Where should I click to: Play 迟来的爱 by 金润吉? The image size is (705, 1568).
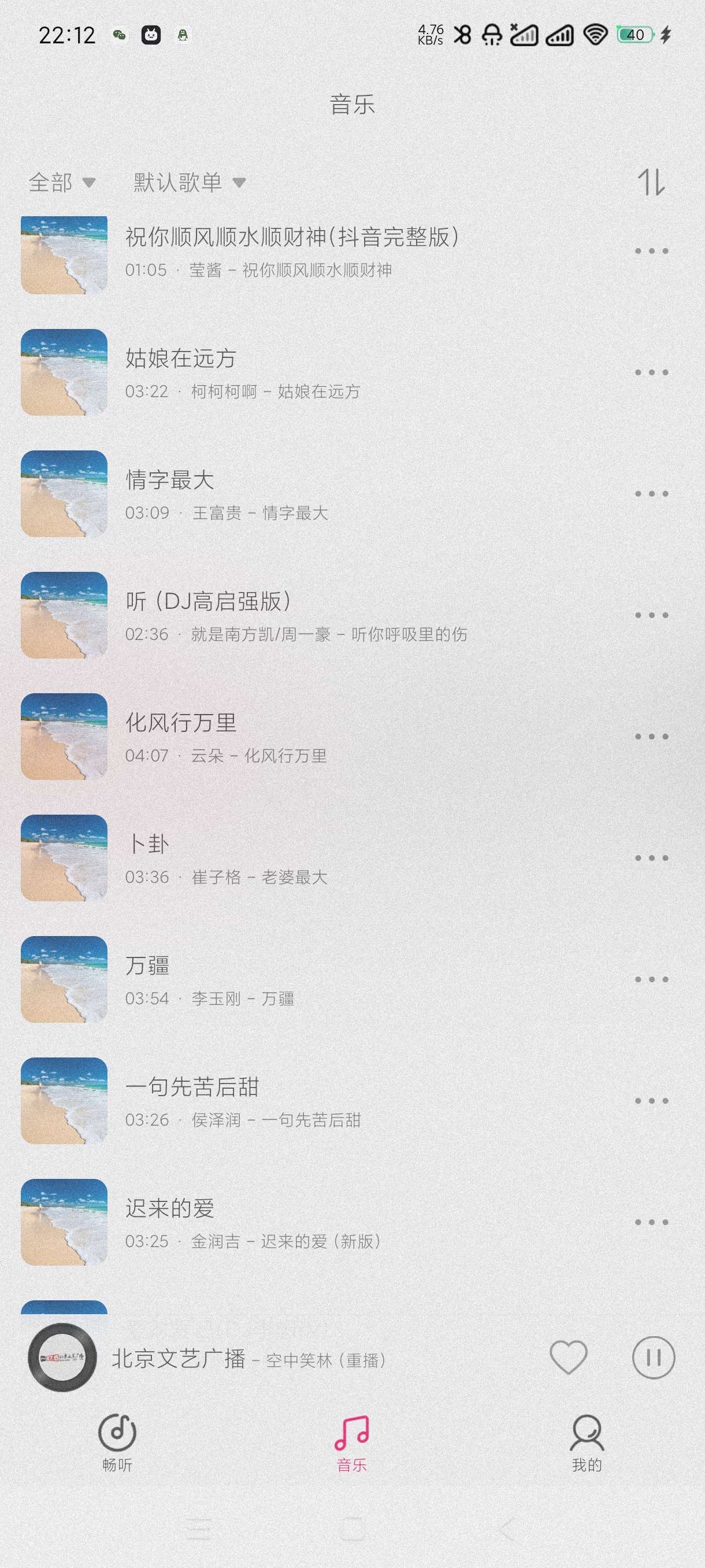point(170,1209)
